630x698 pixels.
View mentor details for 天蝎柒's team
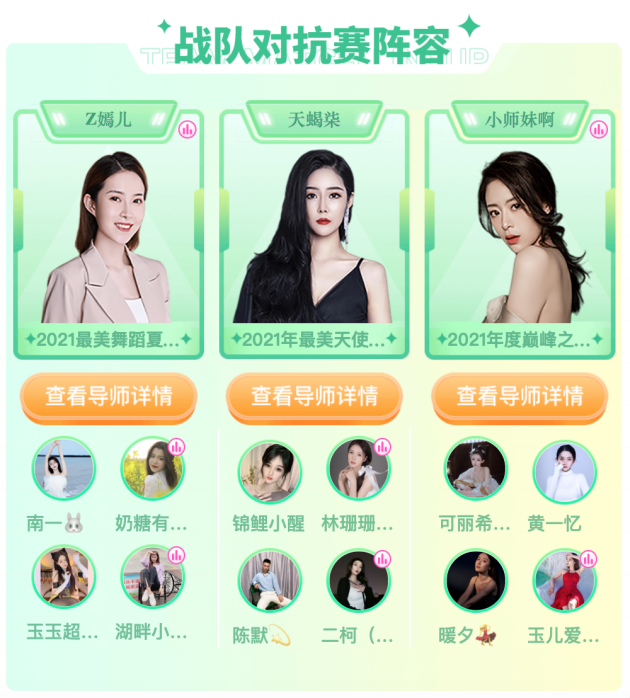314,396
